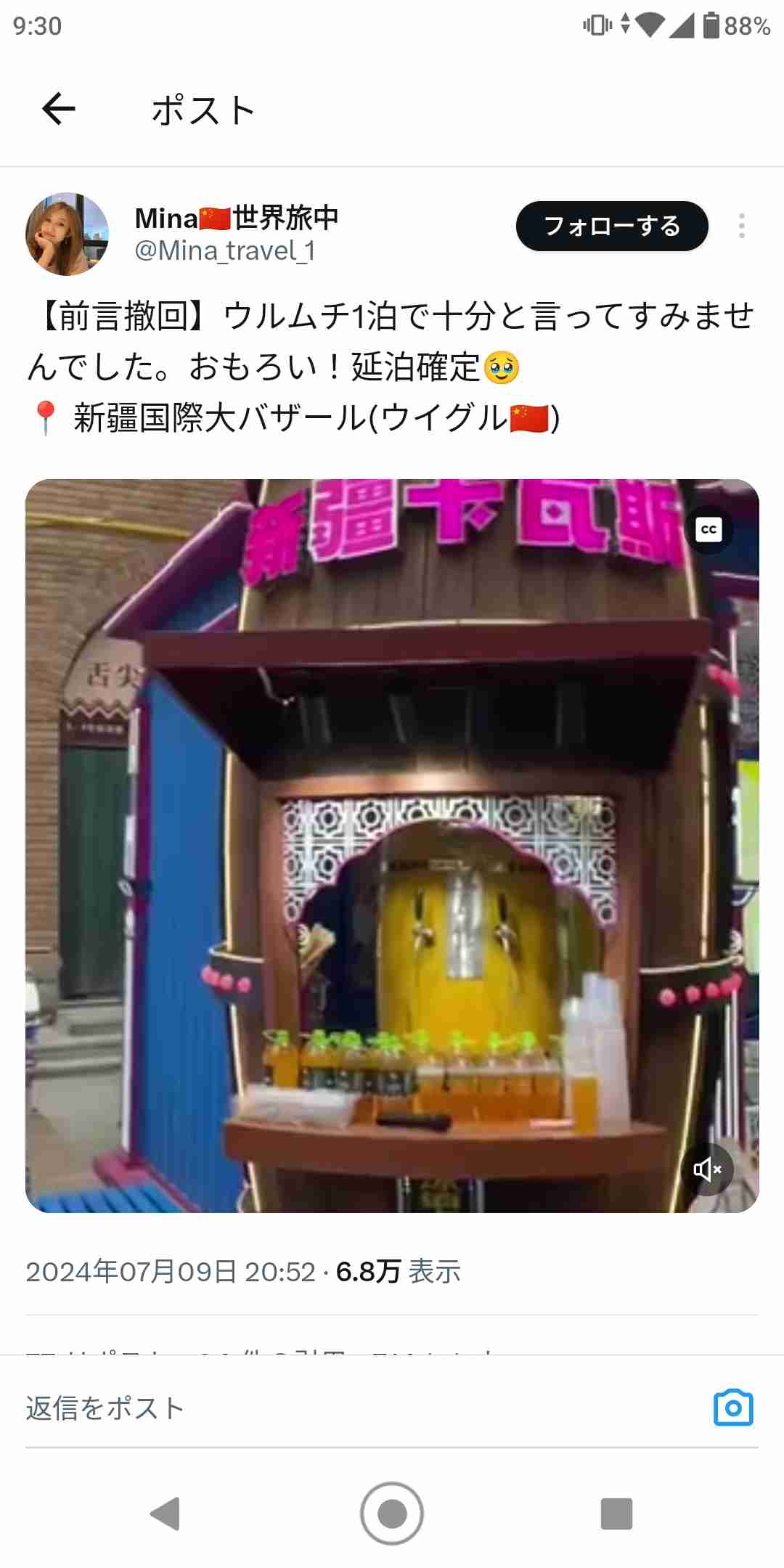Open the post overflow menu

click(x=741, y=226)
